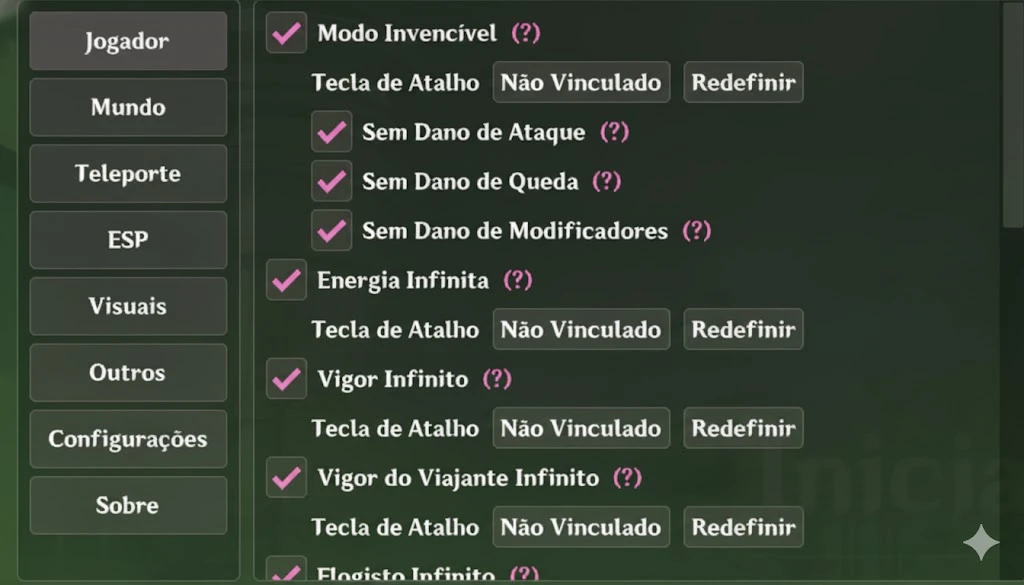Image resolution: width=1024 pixels, height=585 pixels.
Task: Show help (?) for Modo Invencível
Action: coord(526,33)
